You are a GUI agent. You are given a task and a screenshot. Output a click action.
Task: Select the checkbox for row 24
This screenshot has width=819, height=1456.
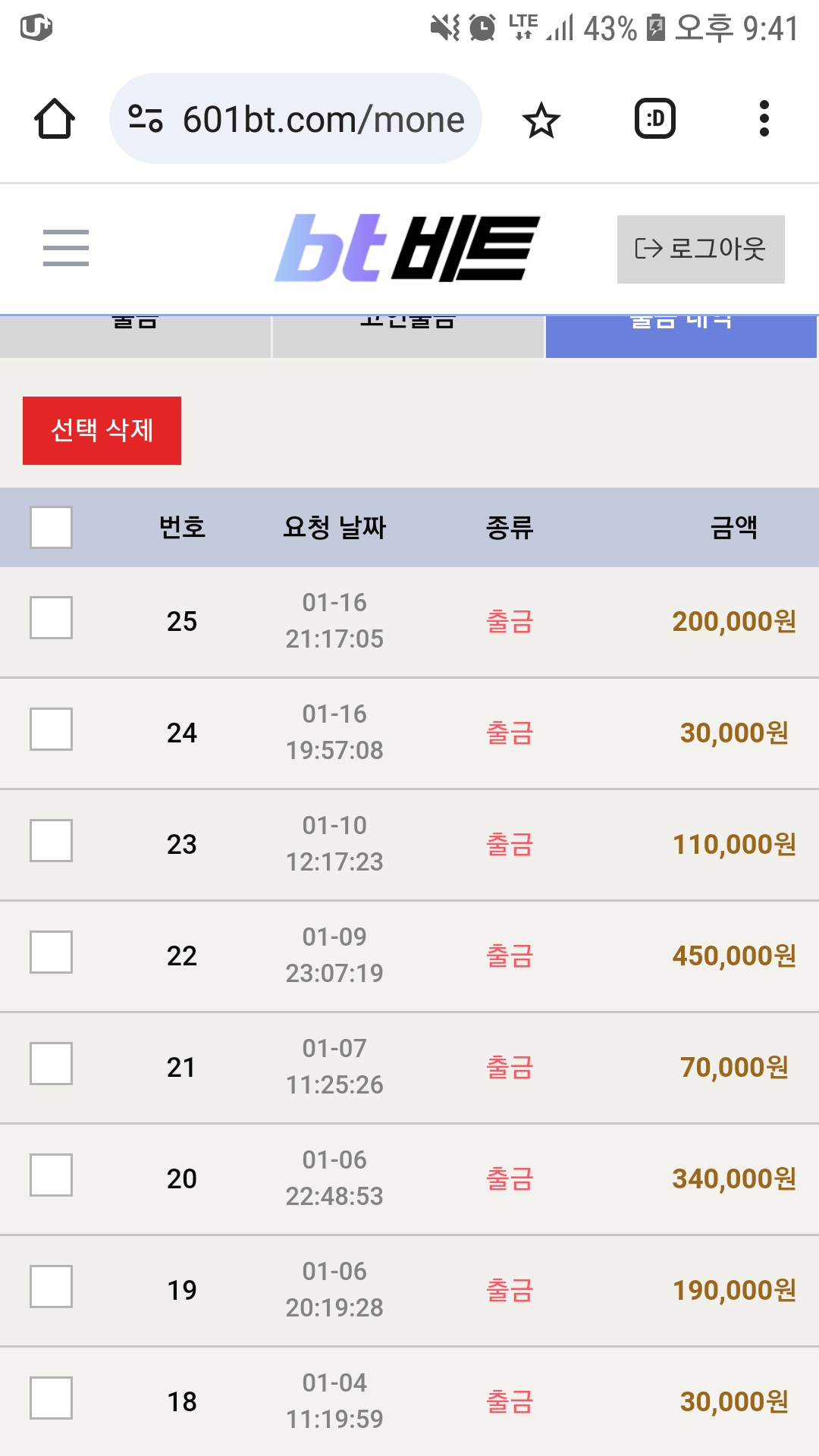click(x=51, y=729)
